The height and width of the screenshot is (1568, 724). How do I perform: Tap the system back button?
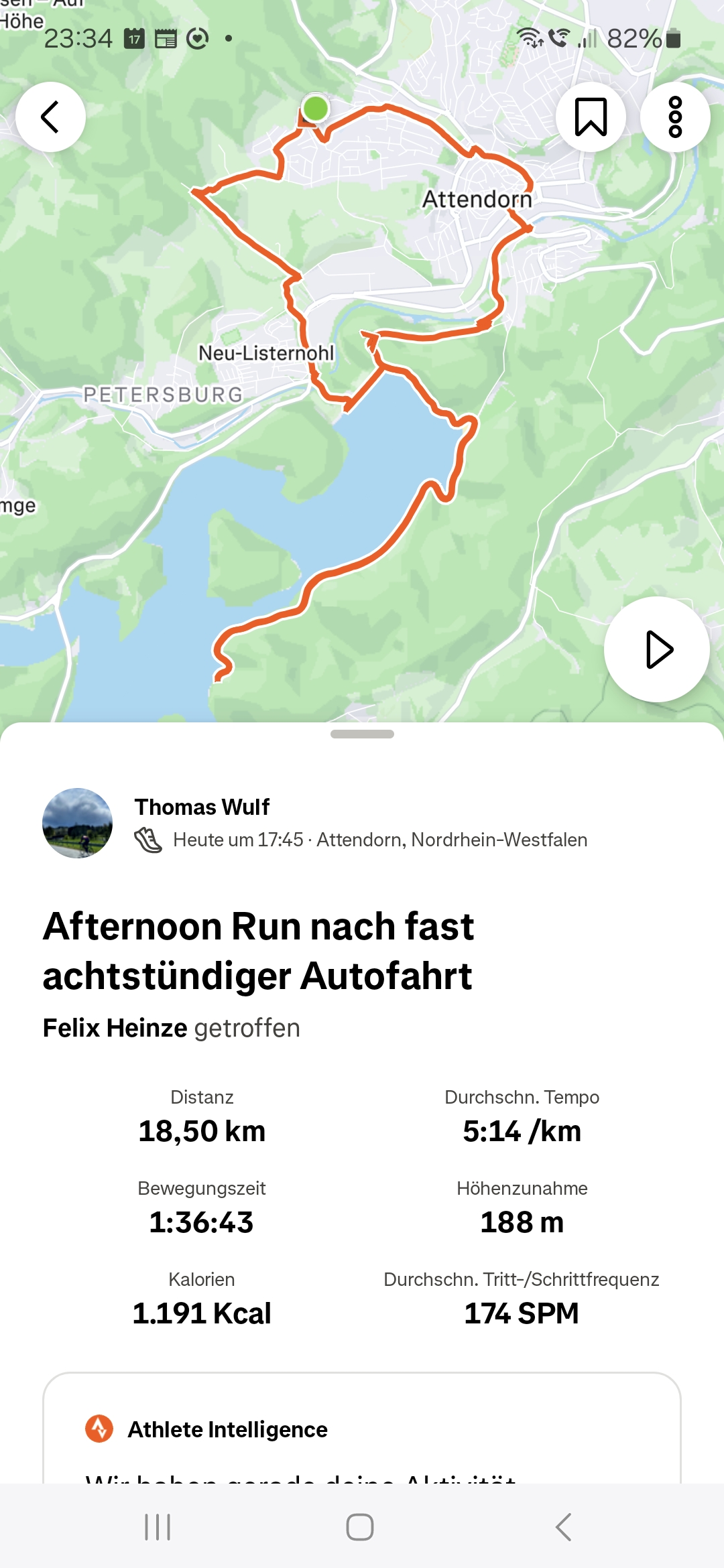[x=564, y=1527]
